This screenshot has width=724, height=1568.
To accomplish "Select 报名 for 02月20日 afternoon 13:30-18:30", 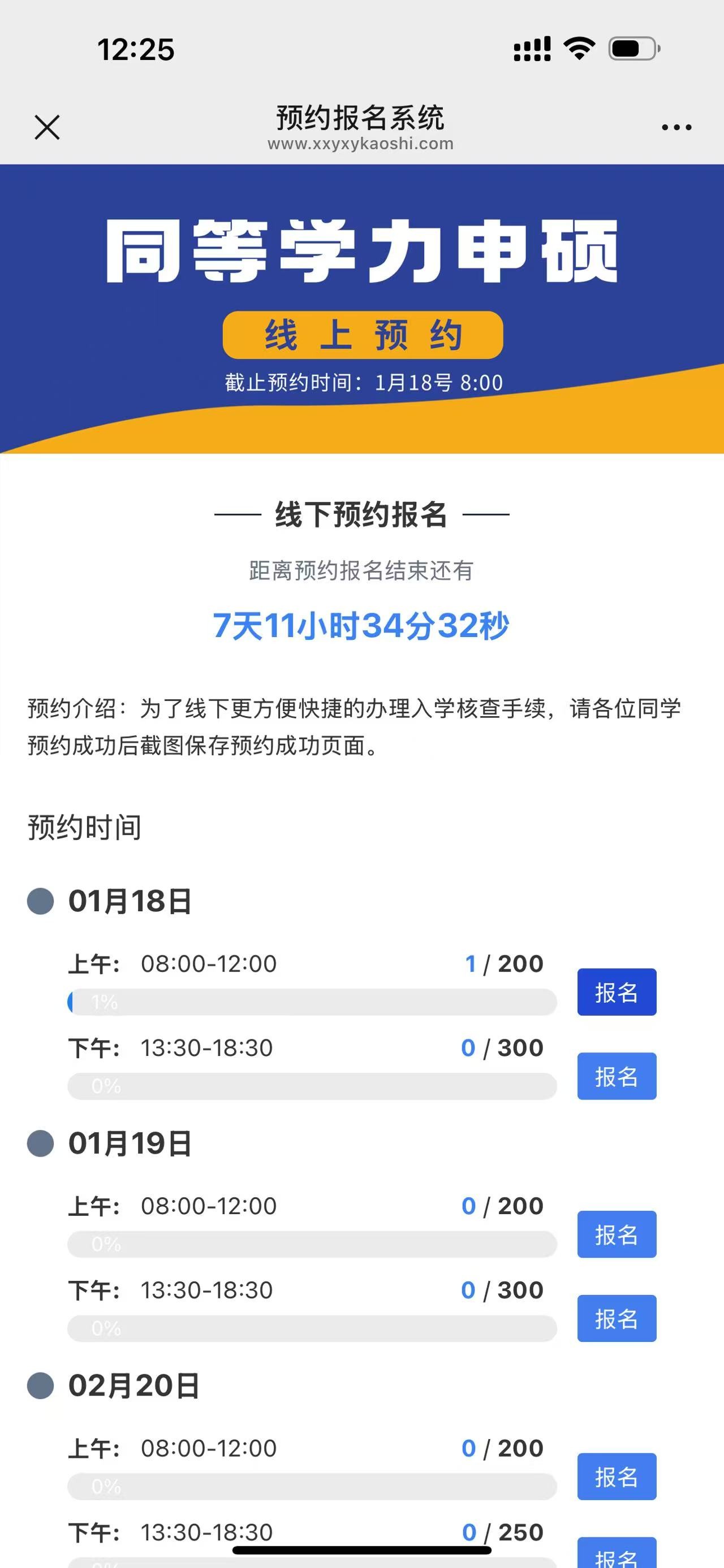I will 616,1554.
